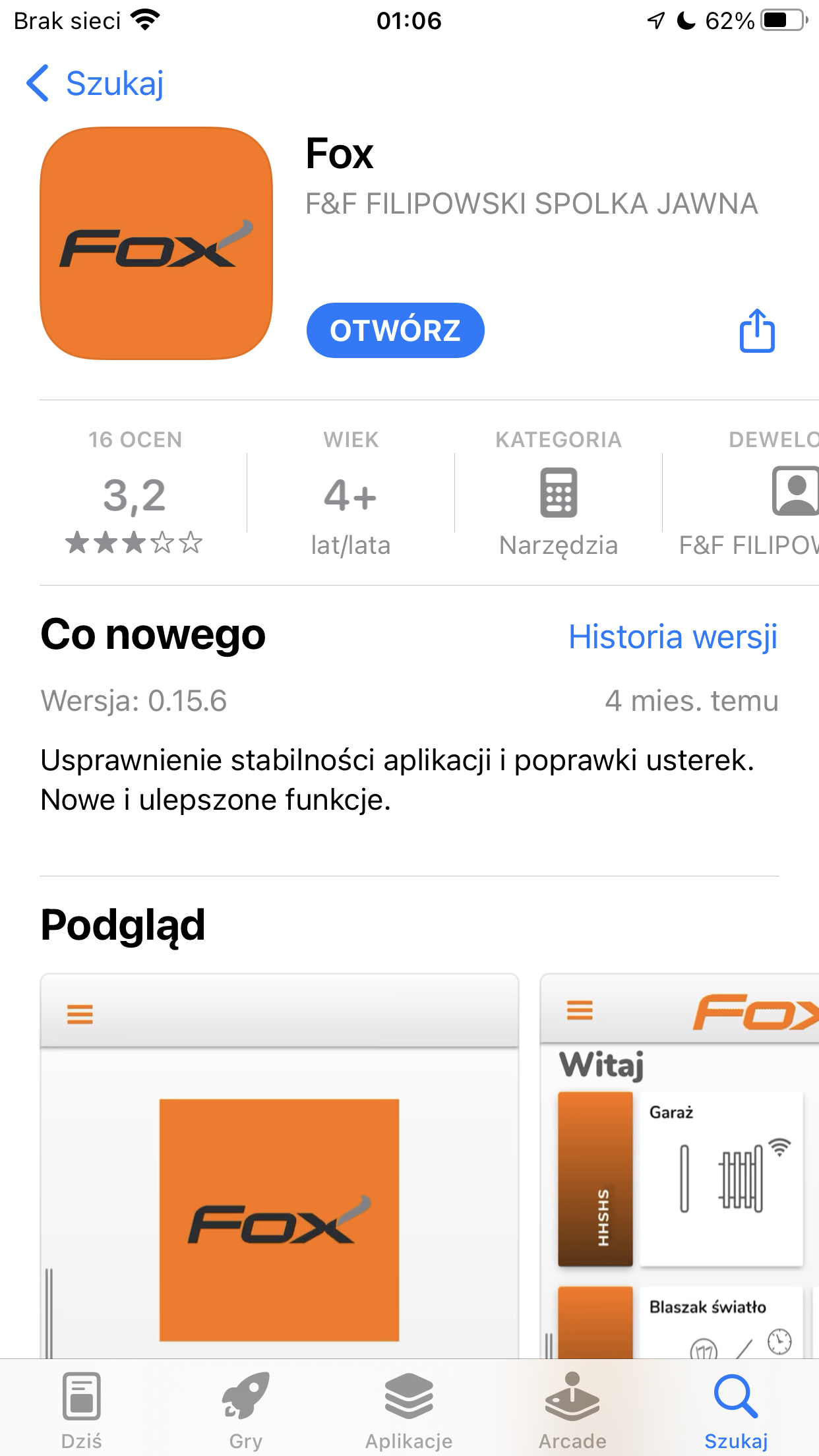Screen dimensions: 819x1456
Task: Open the Fox app with OTWÓRZ
Action: point(395,330)
